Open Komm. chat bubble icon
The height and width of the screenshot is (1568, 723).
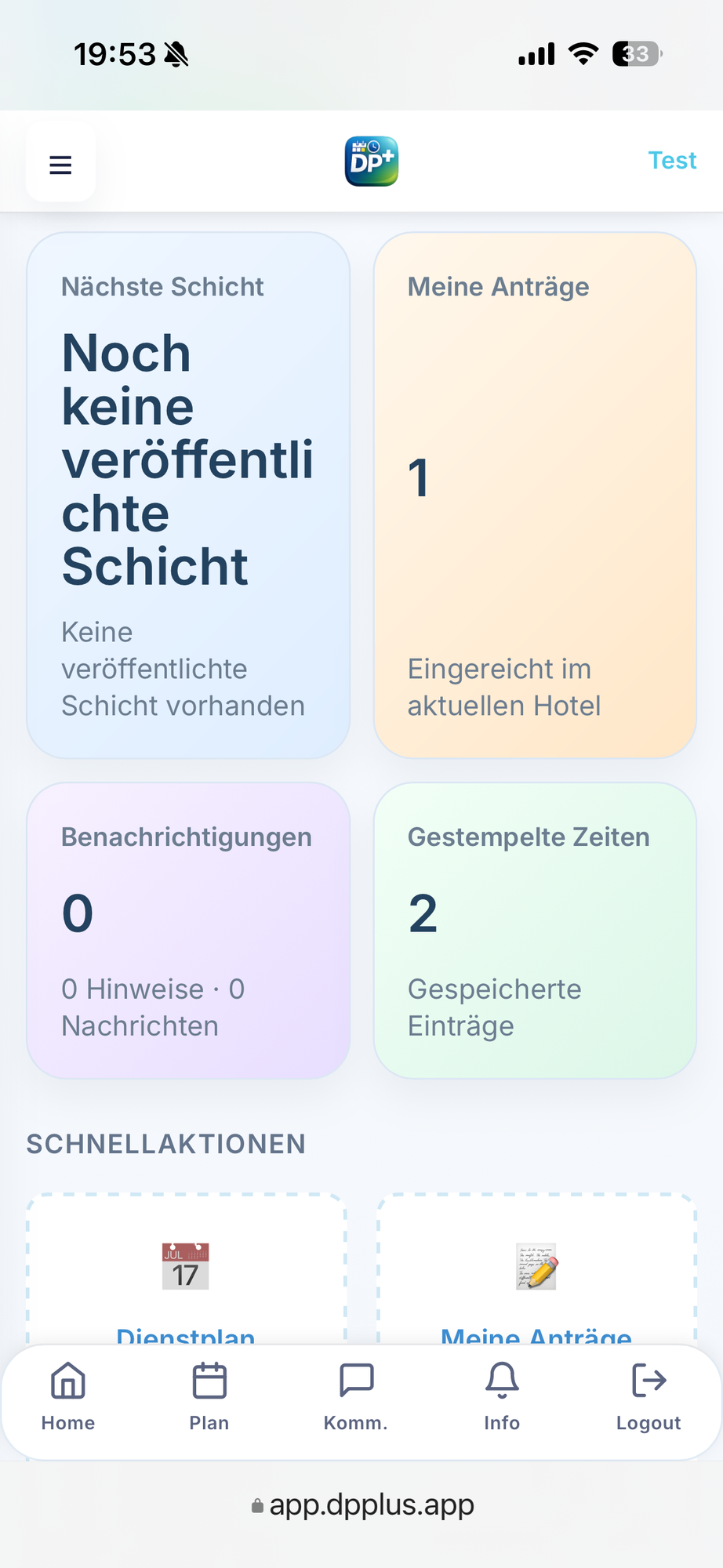(355, 1380)
